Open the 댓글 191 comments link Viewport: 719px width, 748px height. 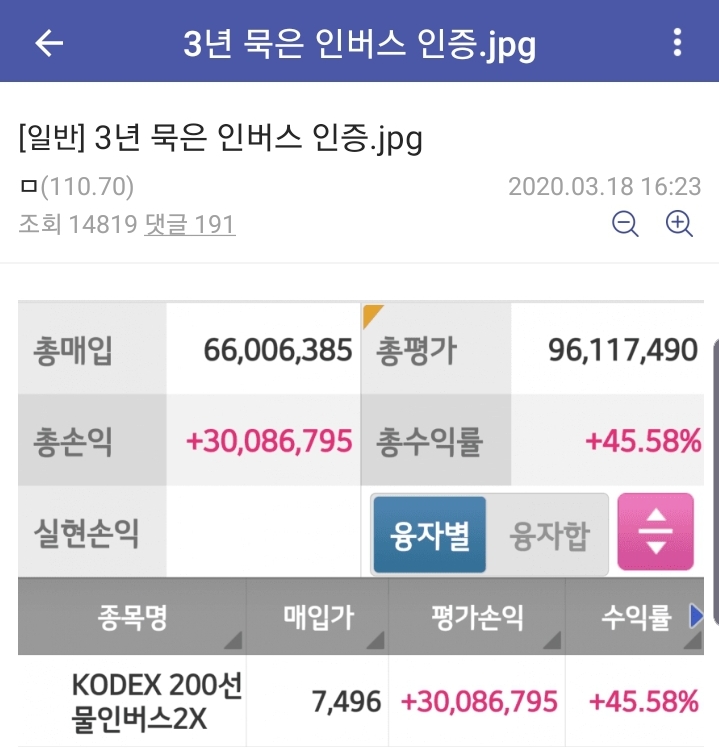click(x=190, y=225)
